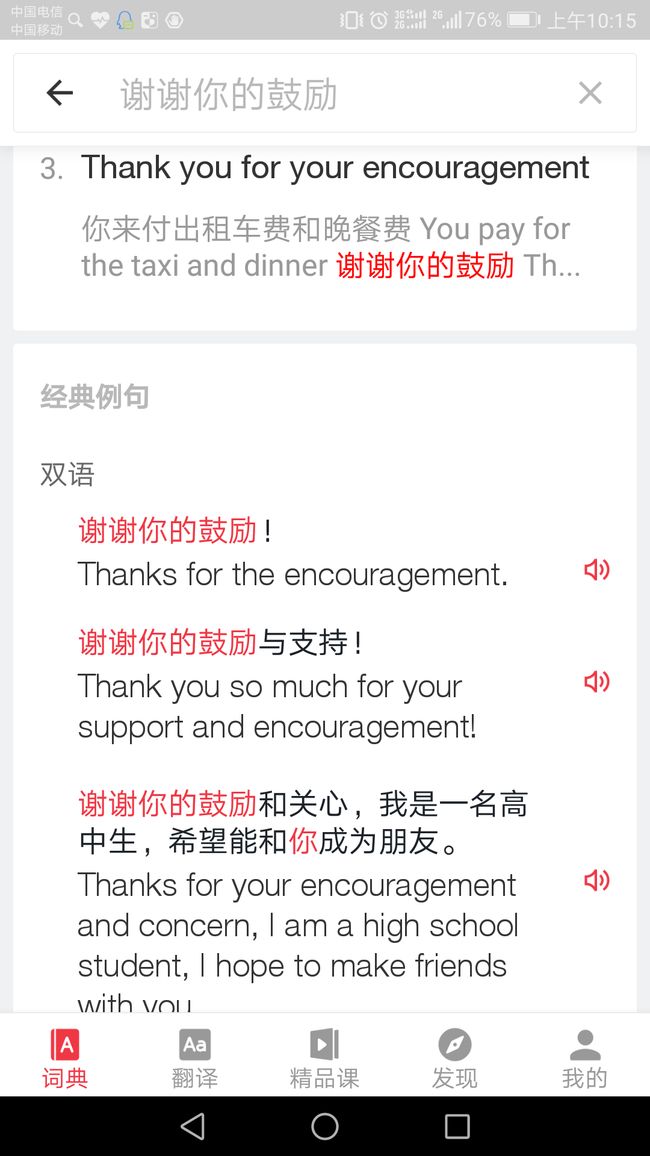Switch to the 翻译 tab
The height and width of the screenshot is (1156, 650).
pos(195,1059)
